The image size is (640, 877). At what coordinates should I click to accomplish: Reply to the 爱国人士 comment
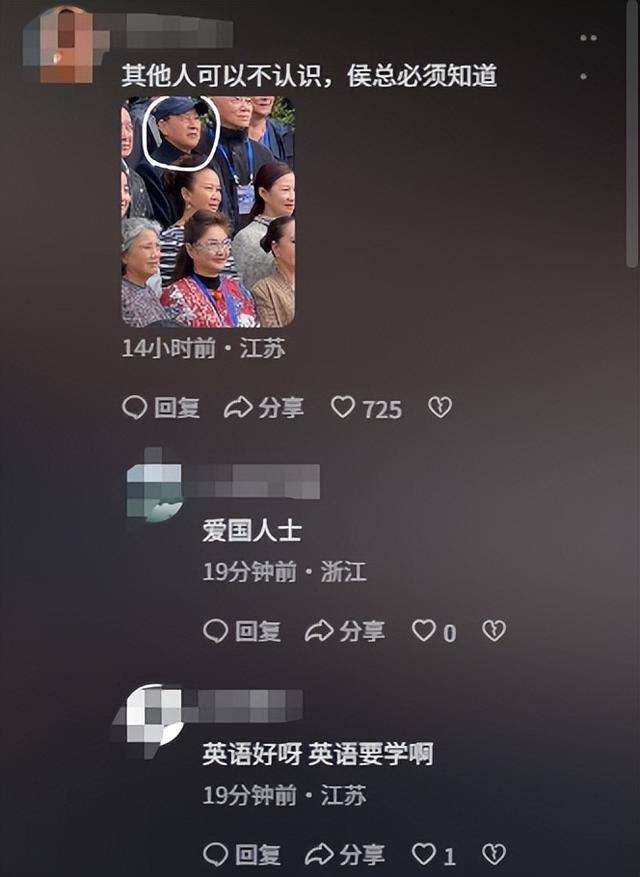pos(241,631)
